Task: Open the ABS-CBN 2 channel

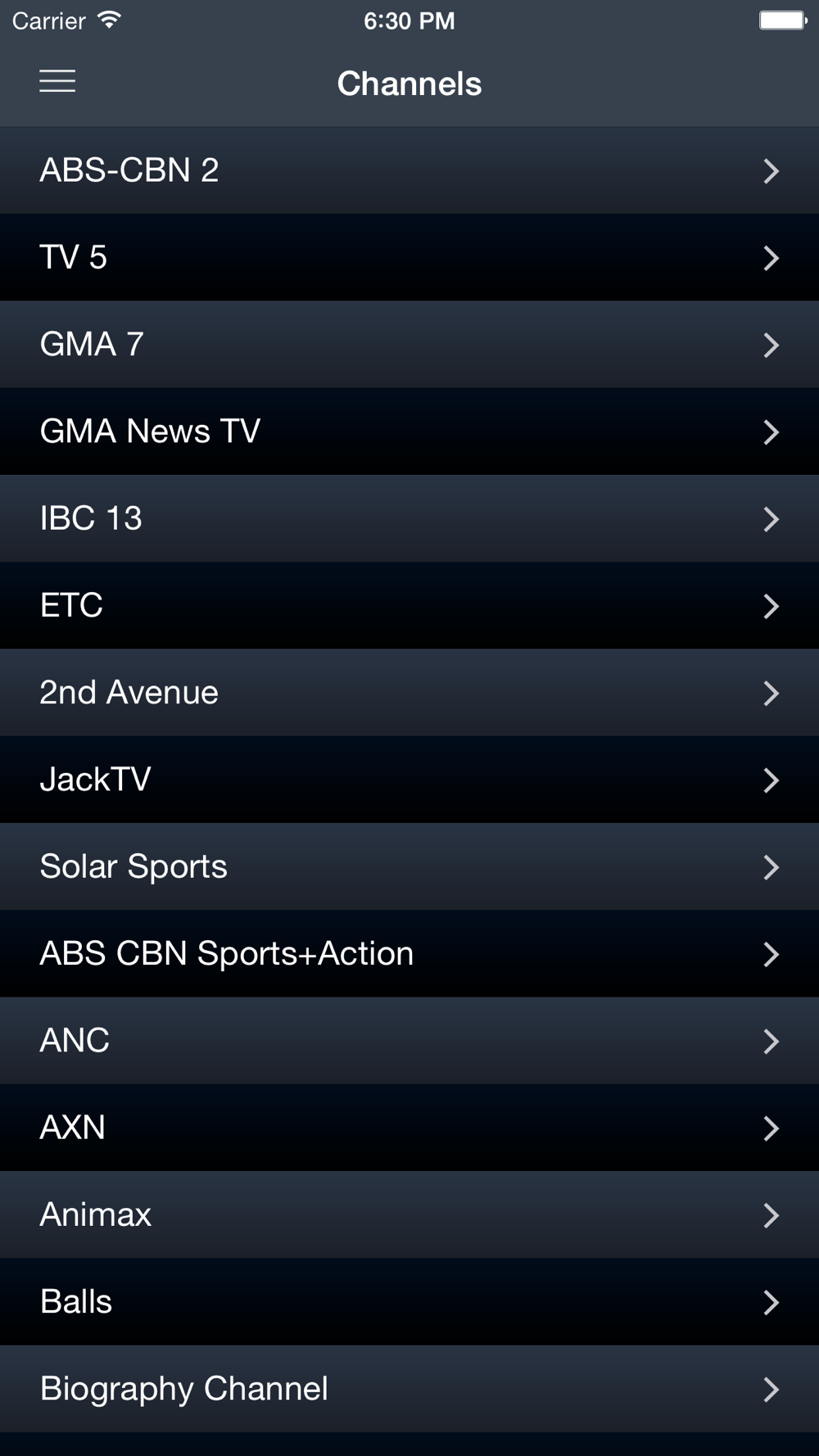Action: 409,170
